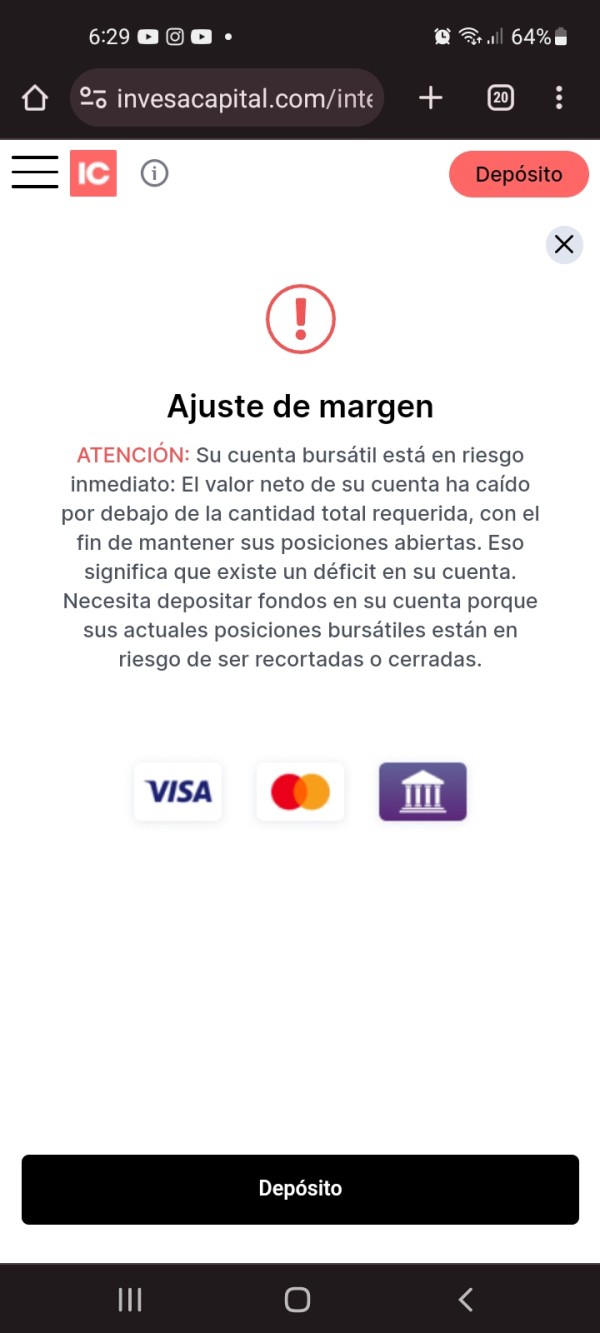Open the system recent apps view

click(x=130, y=1299)
